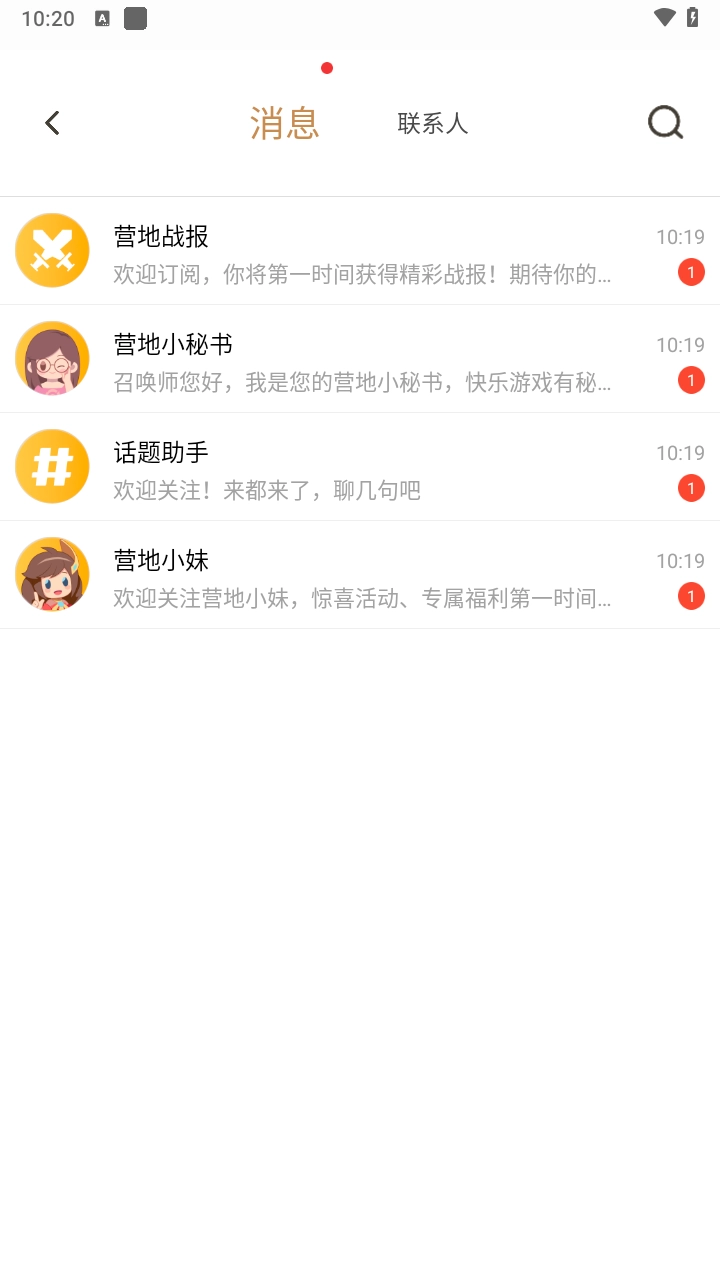Screen dimensions: 720x1280
Task: Tap the 10:19 timestamp of 营地小秘书
Action: coord(681,344)
